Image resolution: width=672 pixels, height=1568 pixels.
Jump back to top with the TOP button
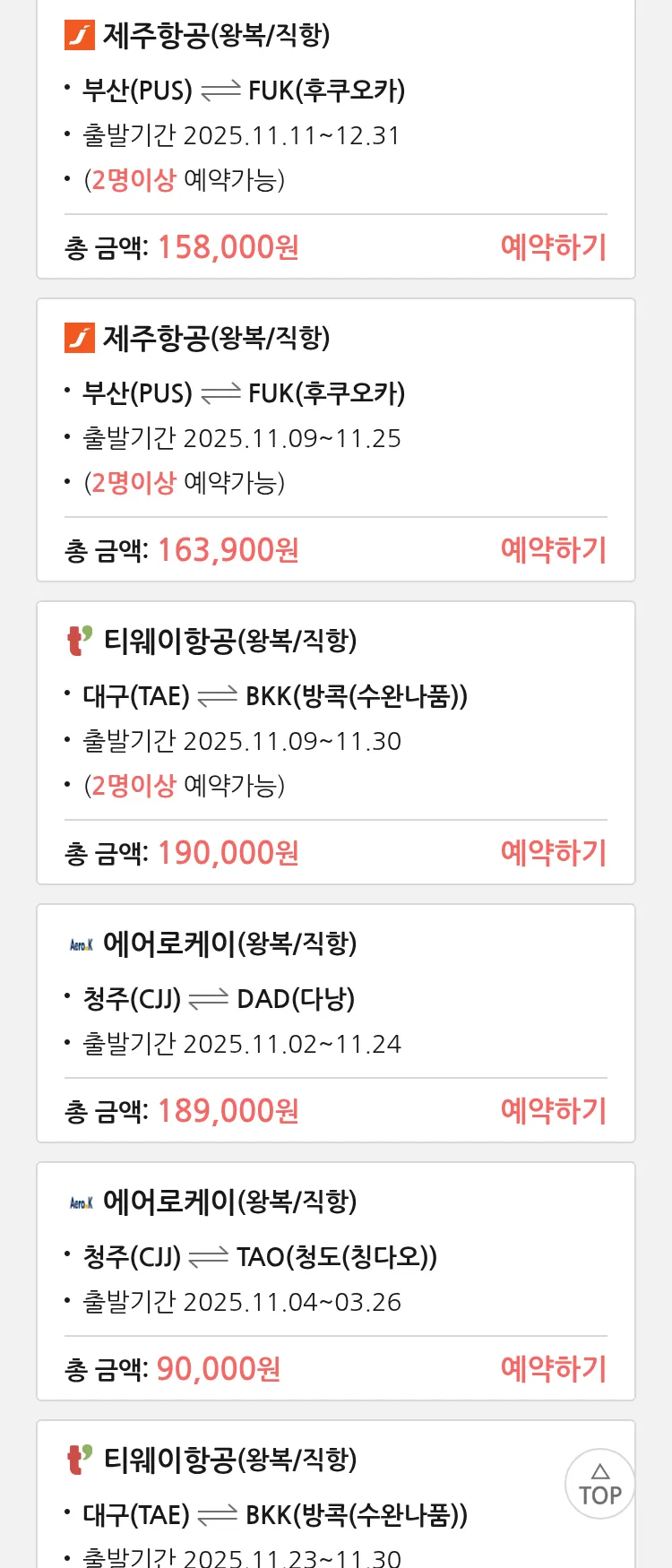pos(600,1484)
